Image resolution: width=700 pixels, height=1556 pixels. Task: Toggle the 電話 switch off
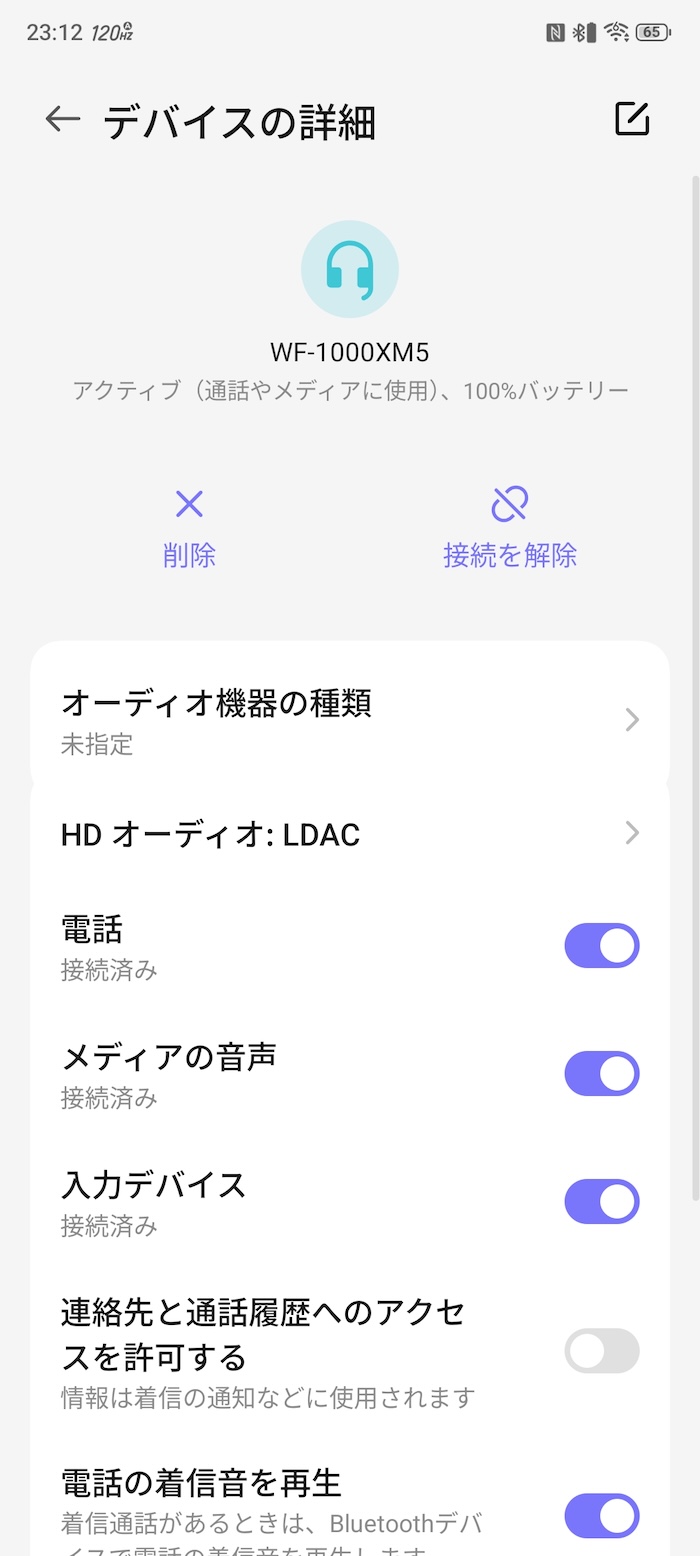[x=602, y=946]
